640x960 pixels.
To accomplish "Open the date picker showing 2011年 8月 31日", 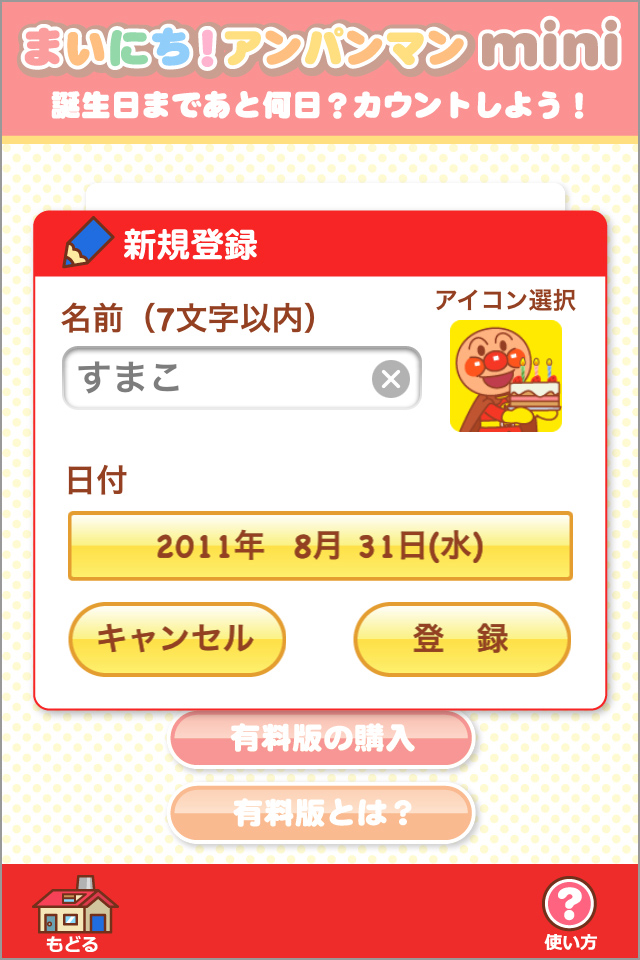I will pos(320,546).
